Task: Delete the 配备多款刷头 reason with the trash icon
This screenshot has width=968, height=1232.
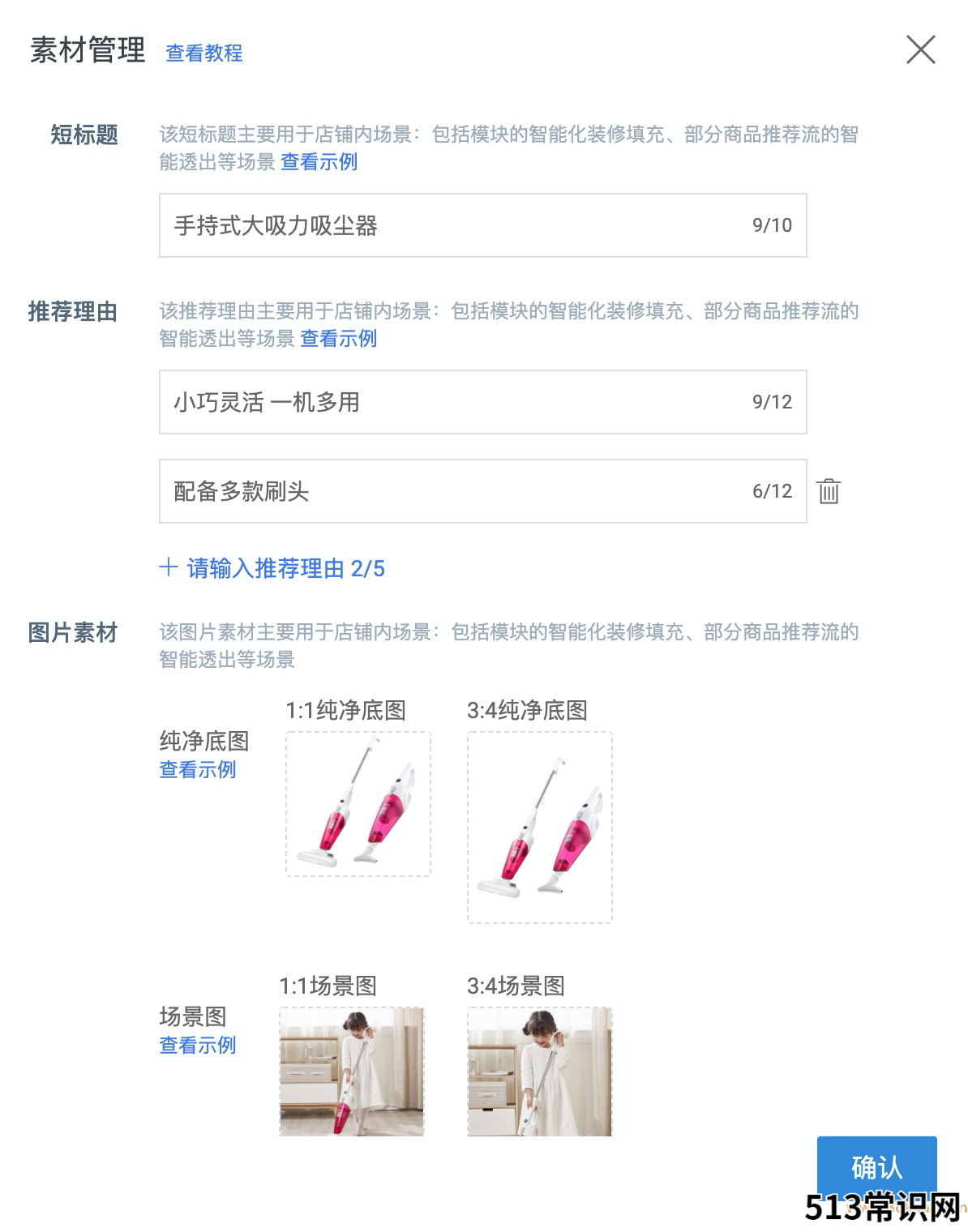Action: click(x=829, y=491)
